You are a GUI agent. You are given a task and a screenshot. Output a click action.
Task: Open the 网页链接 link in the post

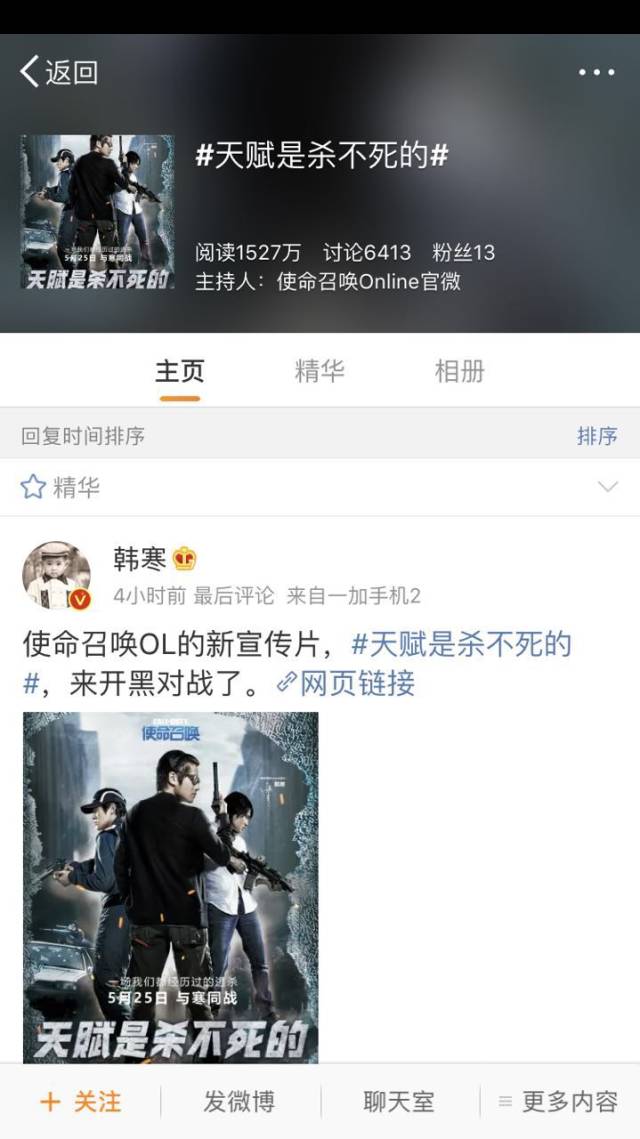pos(346,684)
